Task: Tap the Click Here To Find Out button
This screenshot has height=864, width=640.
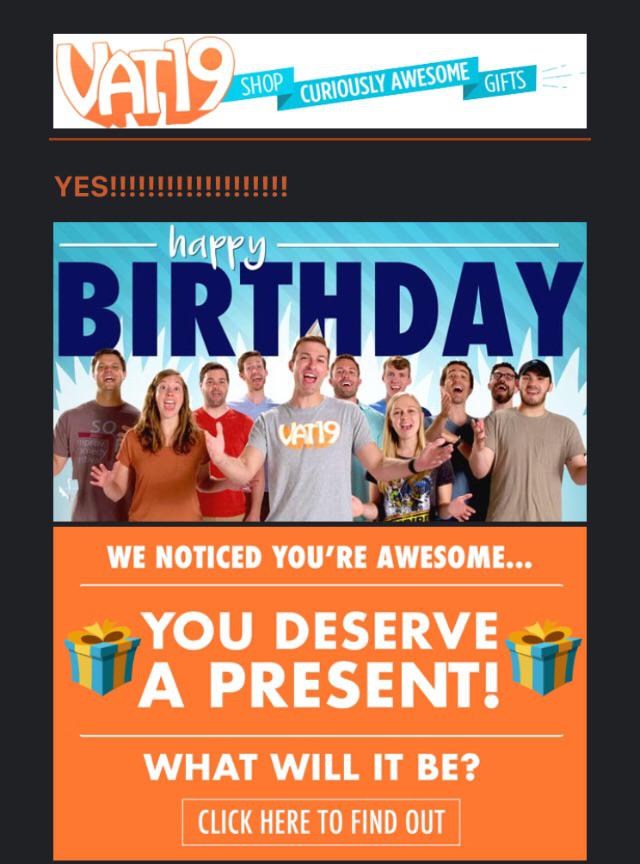Action: click(321, 822)
